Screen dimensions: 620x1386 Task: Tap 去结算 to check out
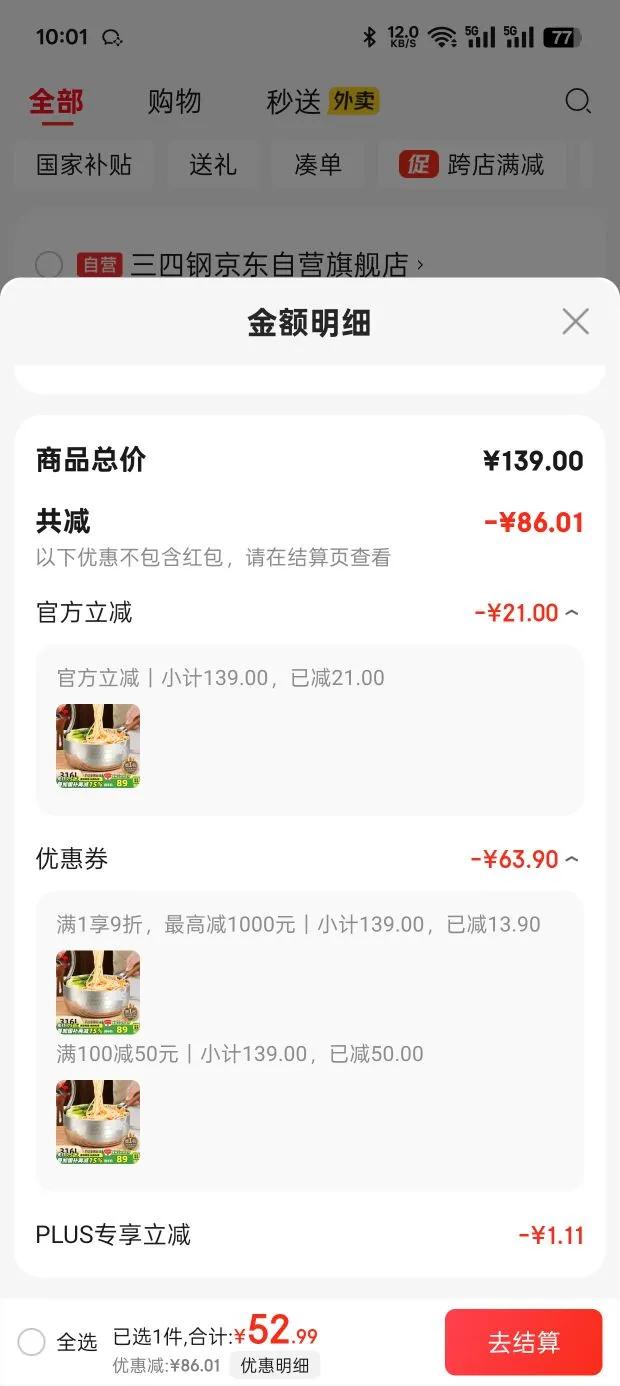point(523,1342)
